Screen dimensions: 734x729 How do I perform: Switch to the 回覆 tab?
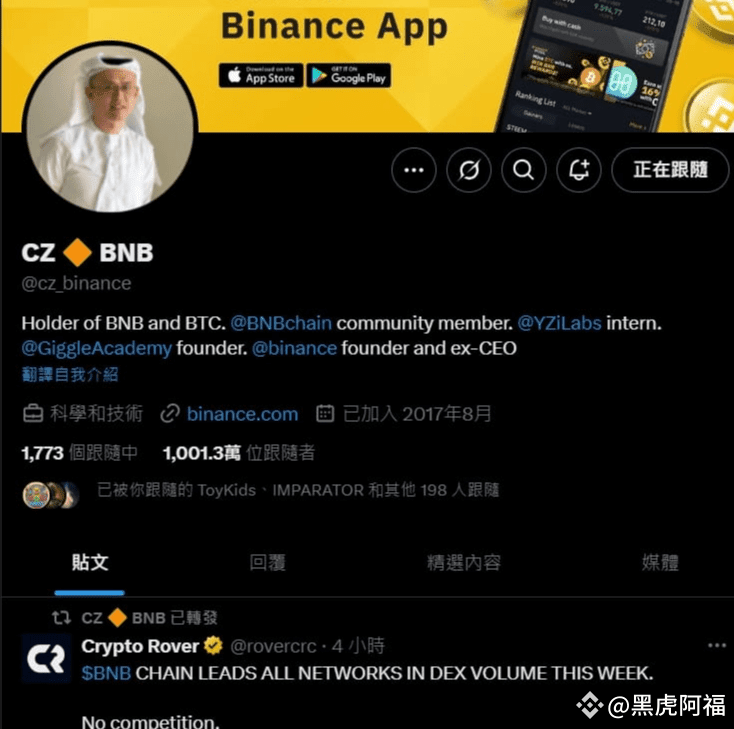coord(267,562)
